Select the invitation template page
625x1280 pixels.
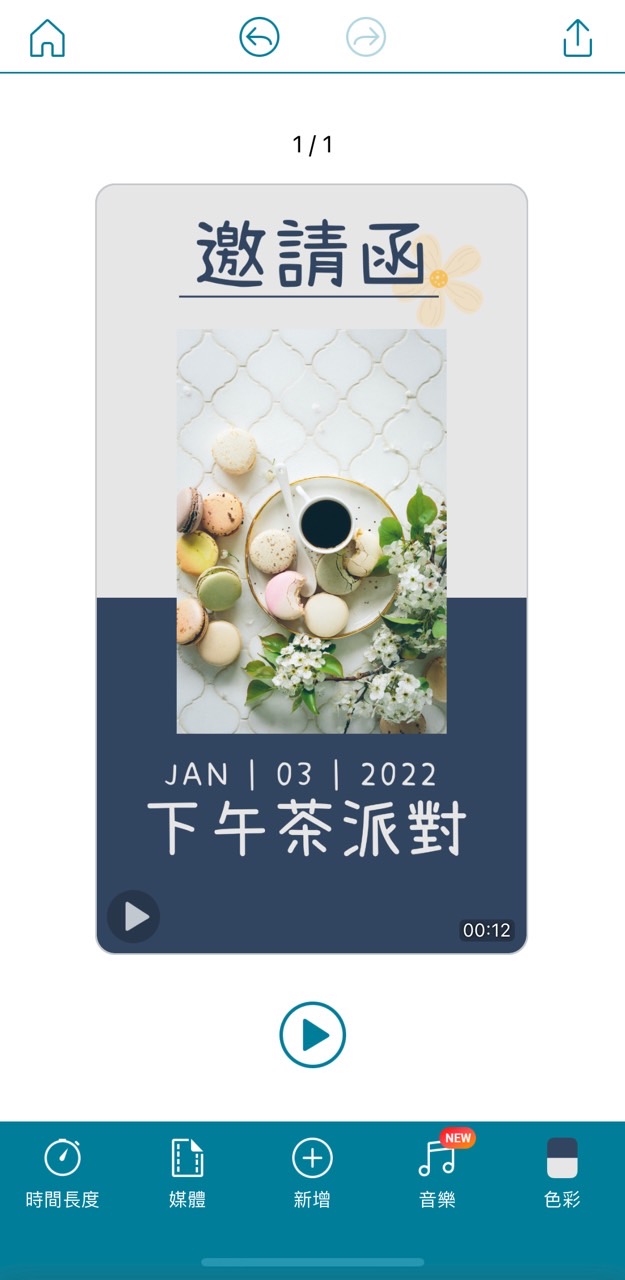pyautogui.click(x=311, y=568)
